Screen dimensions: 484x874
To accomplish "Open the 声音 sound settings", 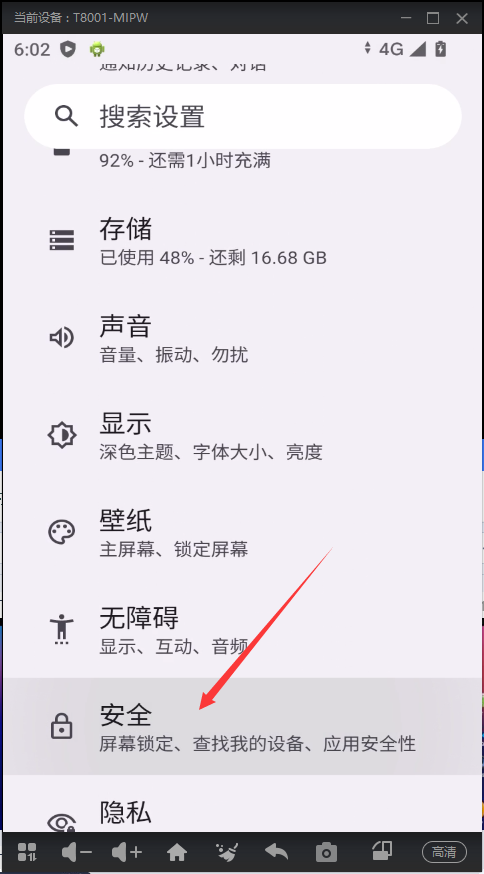I will click(242, 338).
